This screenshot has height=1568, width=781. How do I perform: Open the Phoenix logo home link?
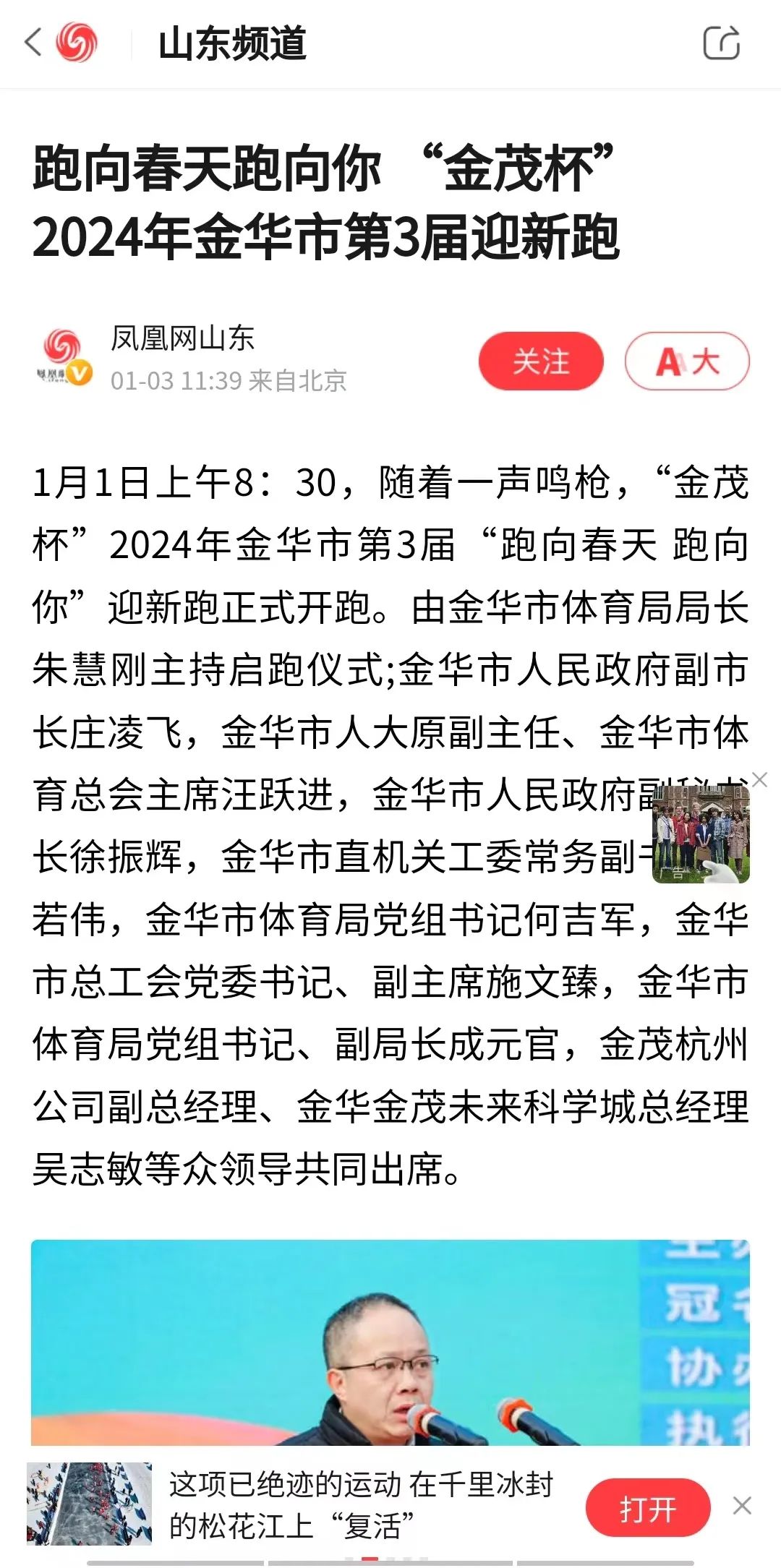click(77, 43)
